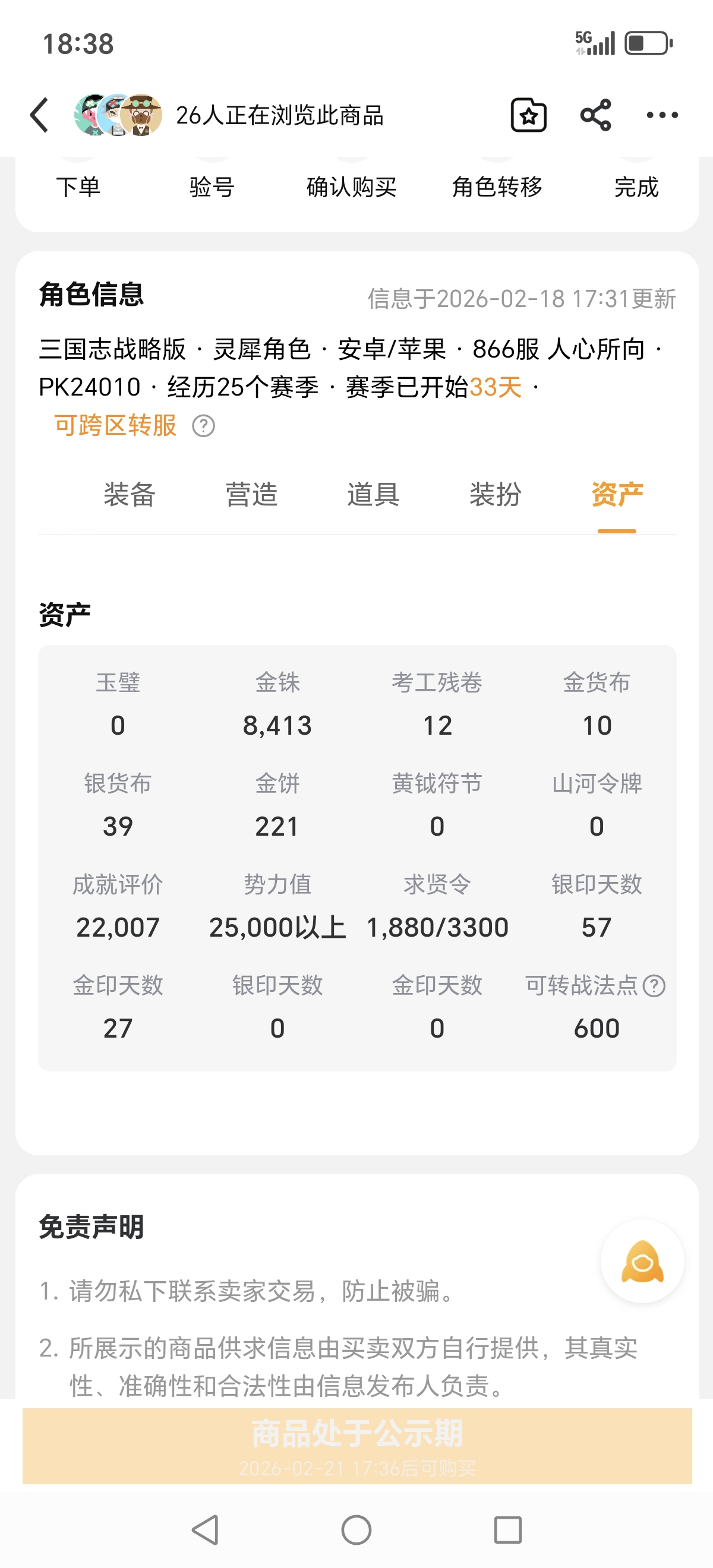Image resolution: width=713 pixels, height=1568 pixels.
Task: Select the 资产 tab
Action: pos(617,494)
